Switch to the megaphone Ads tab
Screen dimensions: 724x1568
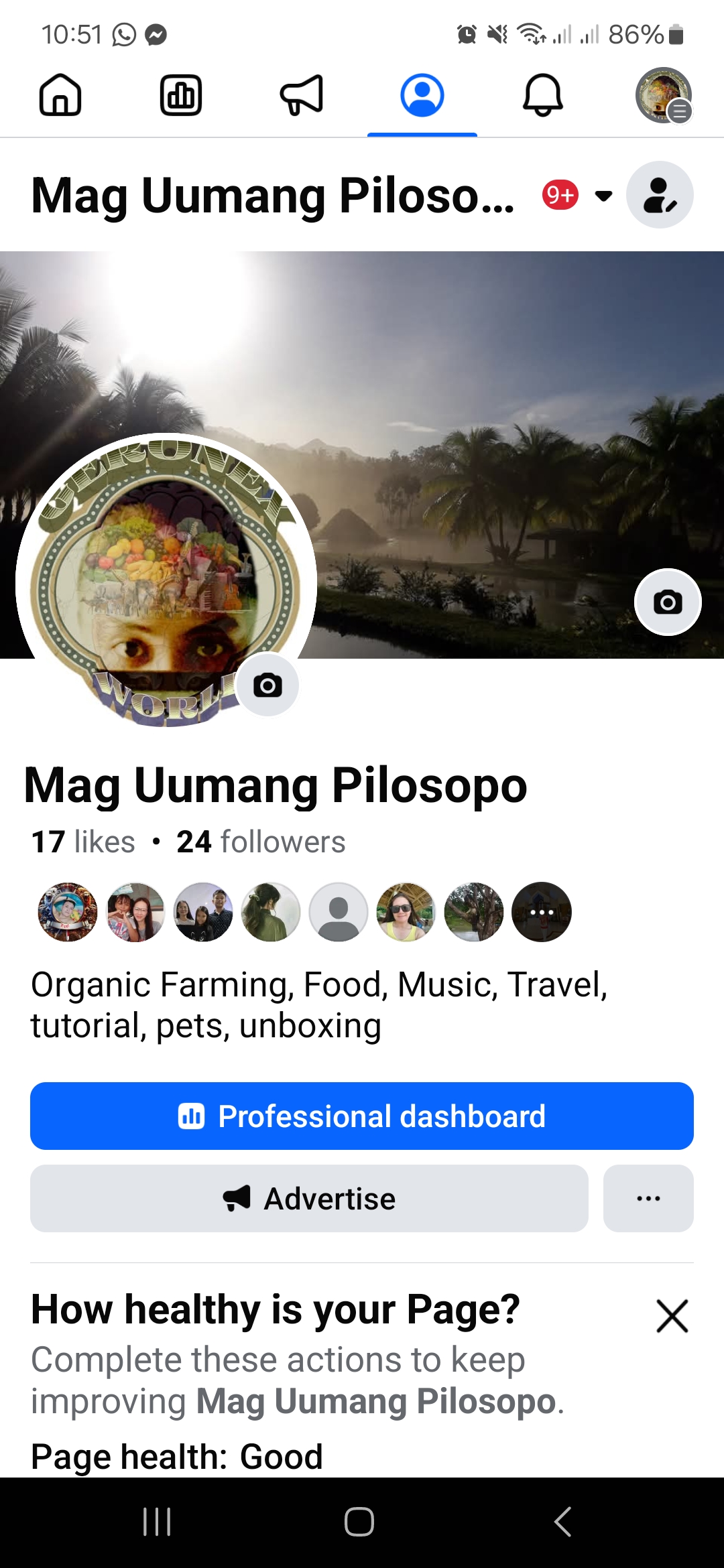(x=302, y=95)
